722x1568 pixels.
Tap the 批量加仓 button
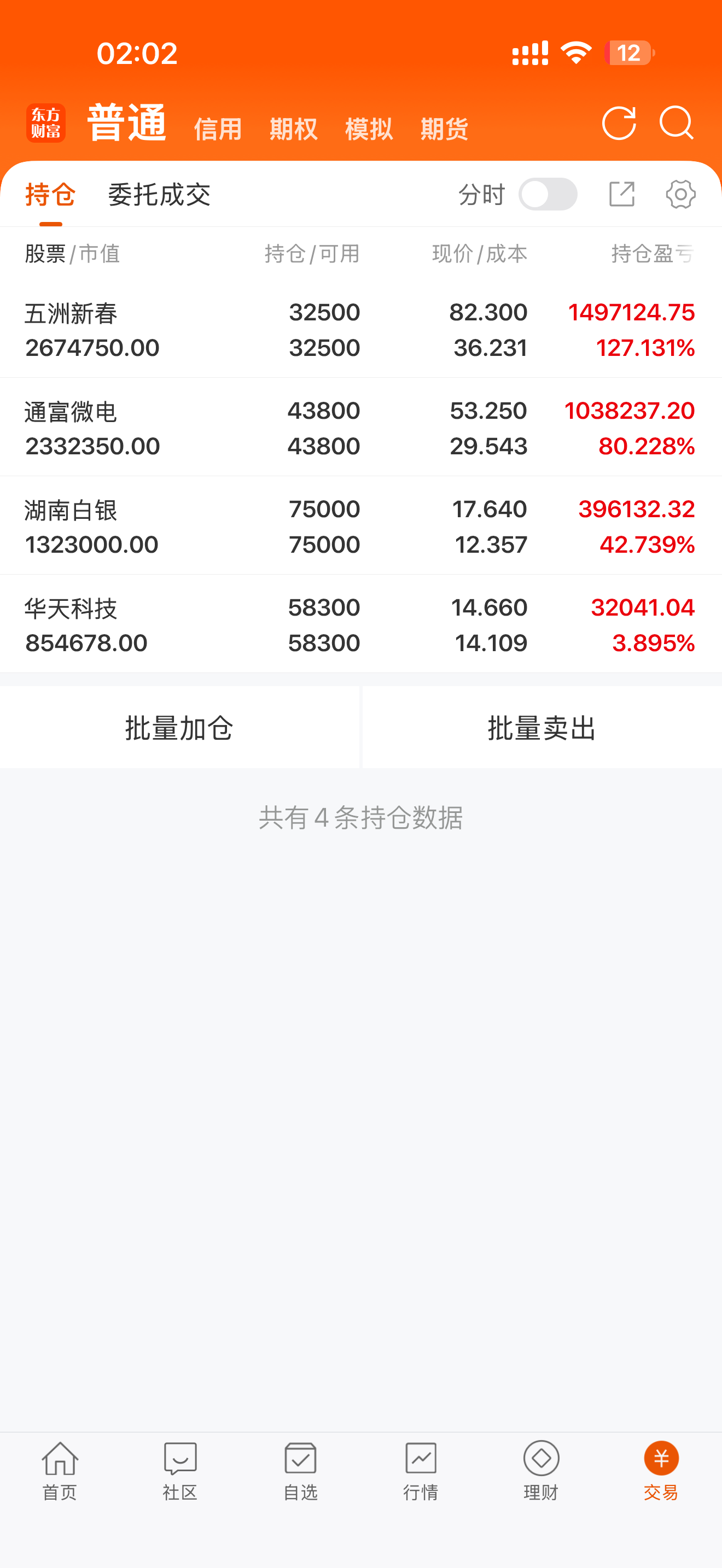pyautogui.click(x=179, y=727)
